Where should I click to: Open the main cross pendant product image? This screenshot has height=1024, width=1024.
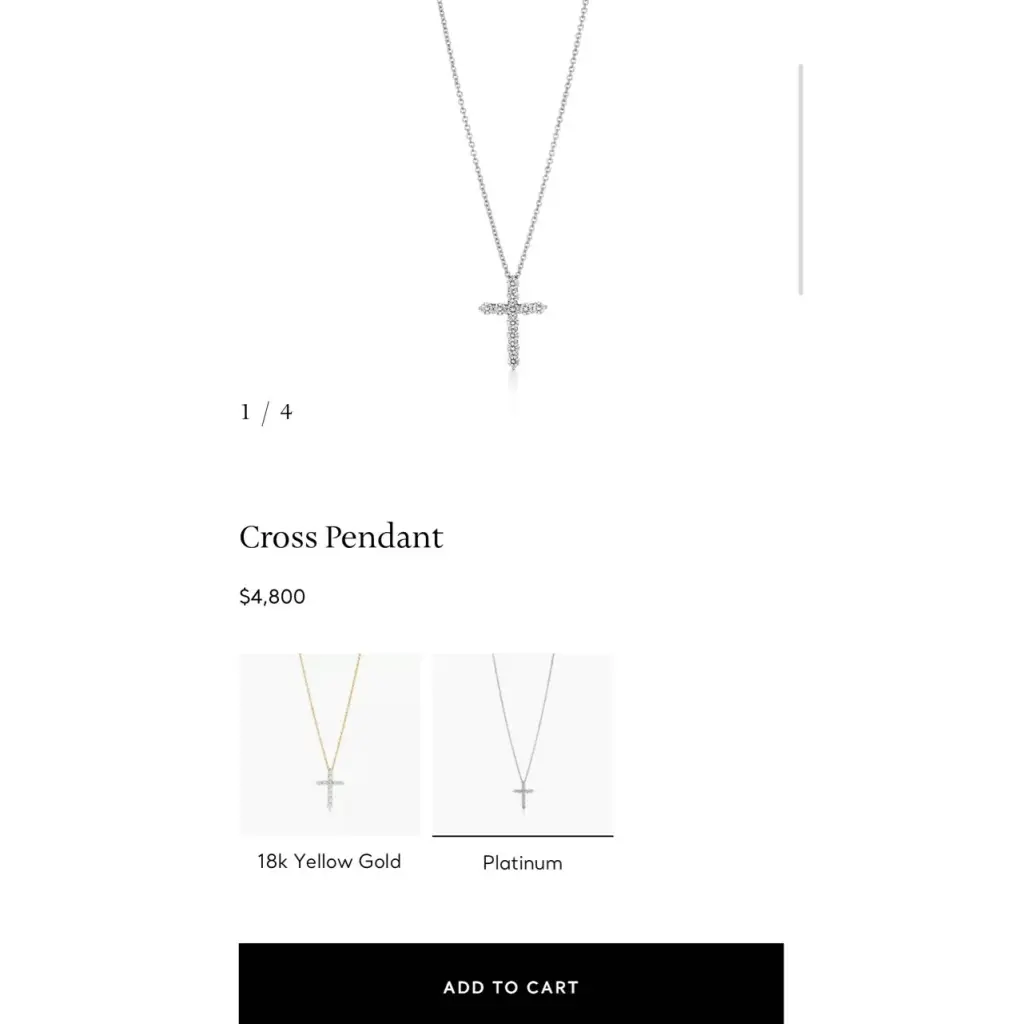point(513,200)
